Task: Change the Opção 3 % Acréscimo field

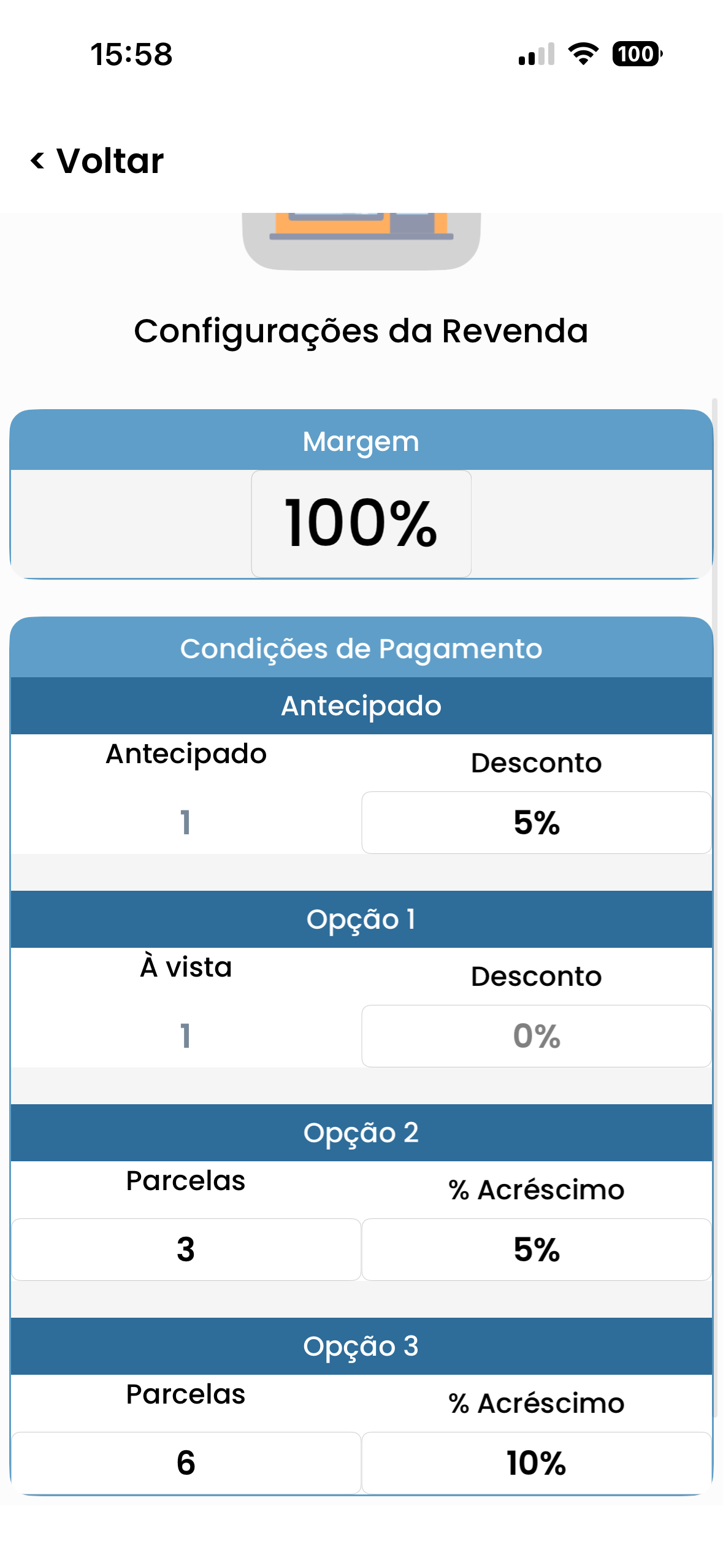Action: pos(536,1462)
